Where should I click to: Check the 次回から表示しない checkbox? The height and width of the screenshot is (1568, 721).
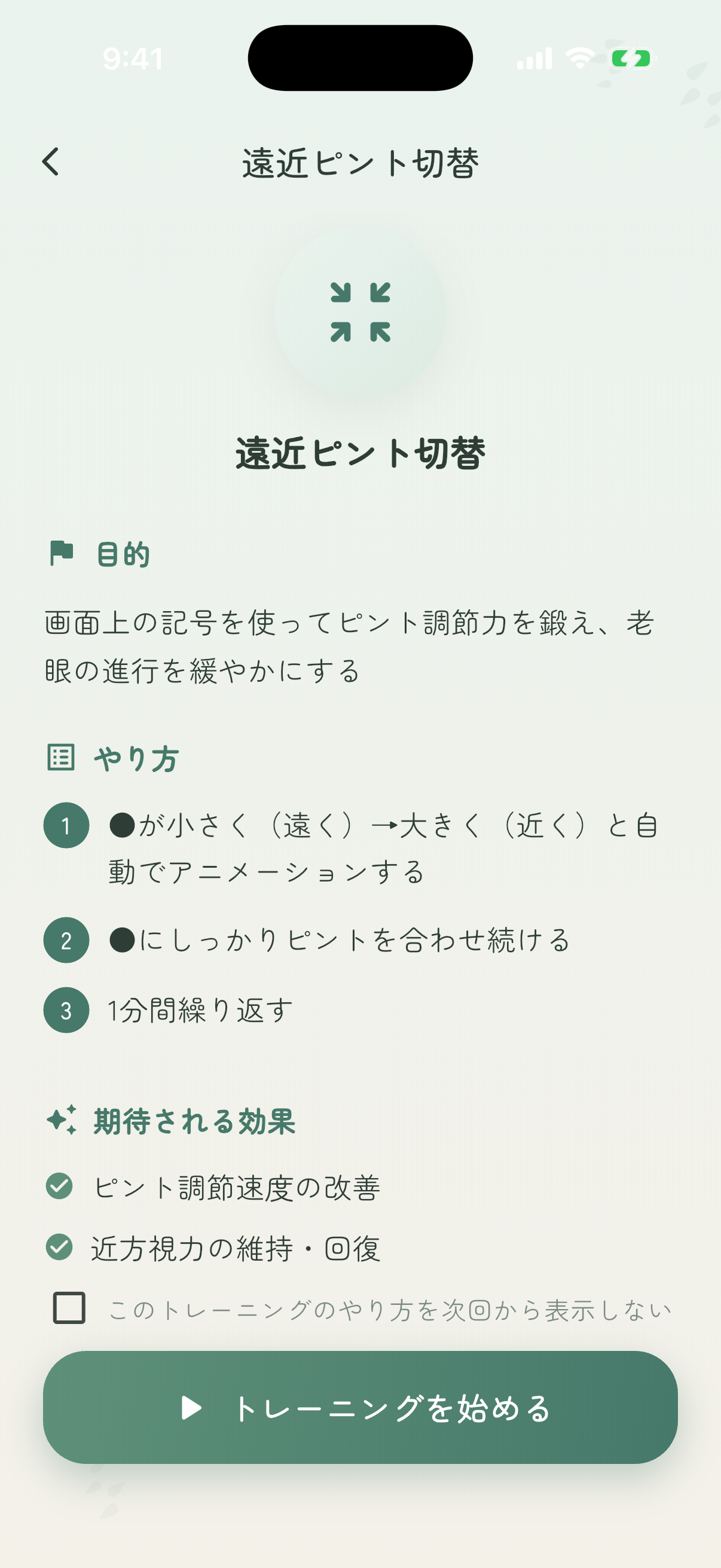[x=69, y=1307]
